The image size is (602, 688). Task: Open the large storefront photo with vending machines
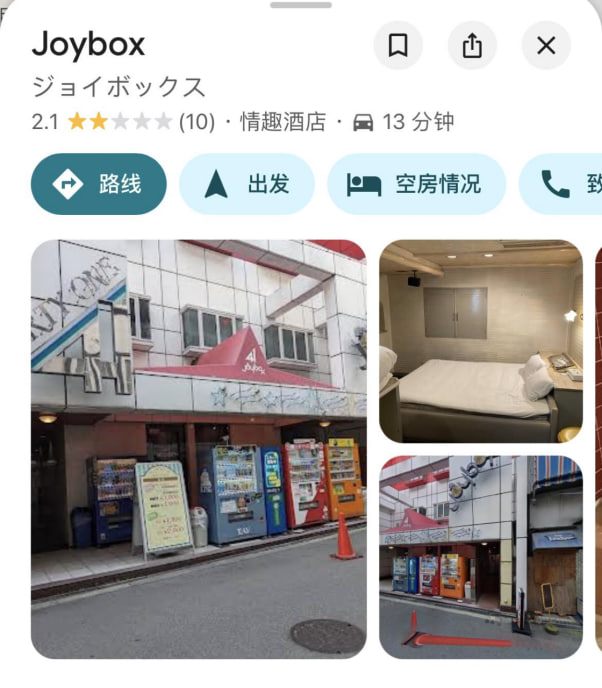[x=198, y=448]
